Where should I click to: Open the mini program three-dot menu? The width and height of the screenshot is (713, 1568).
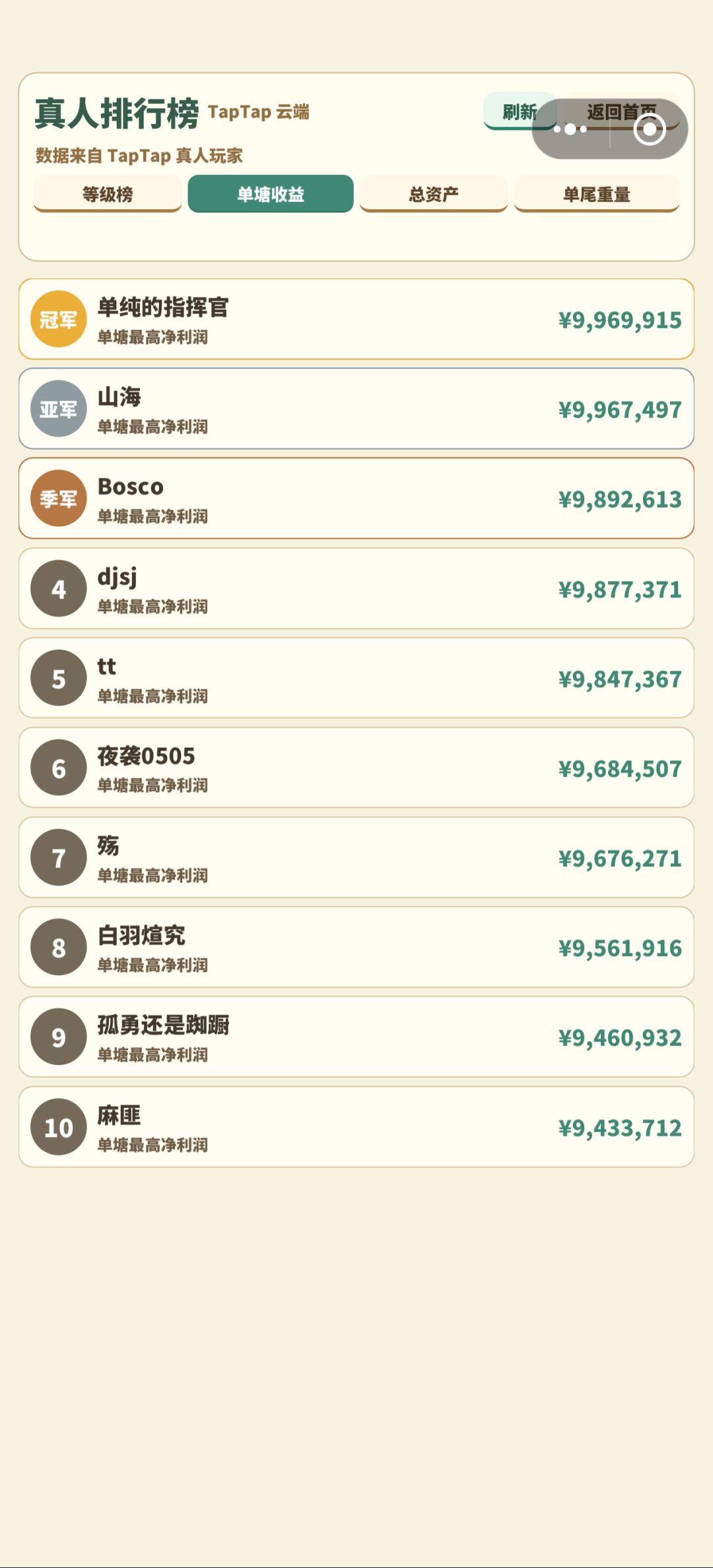570,129
